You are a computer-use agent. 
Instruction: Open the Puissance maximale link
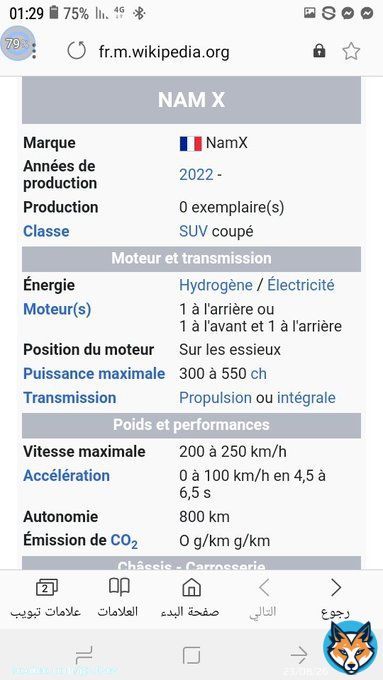coord(94,374)
